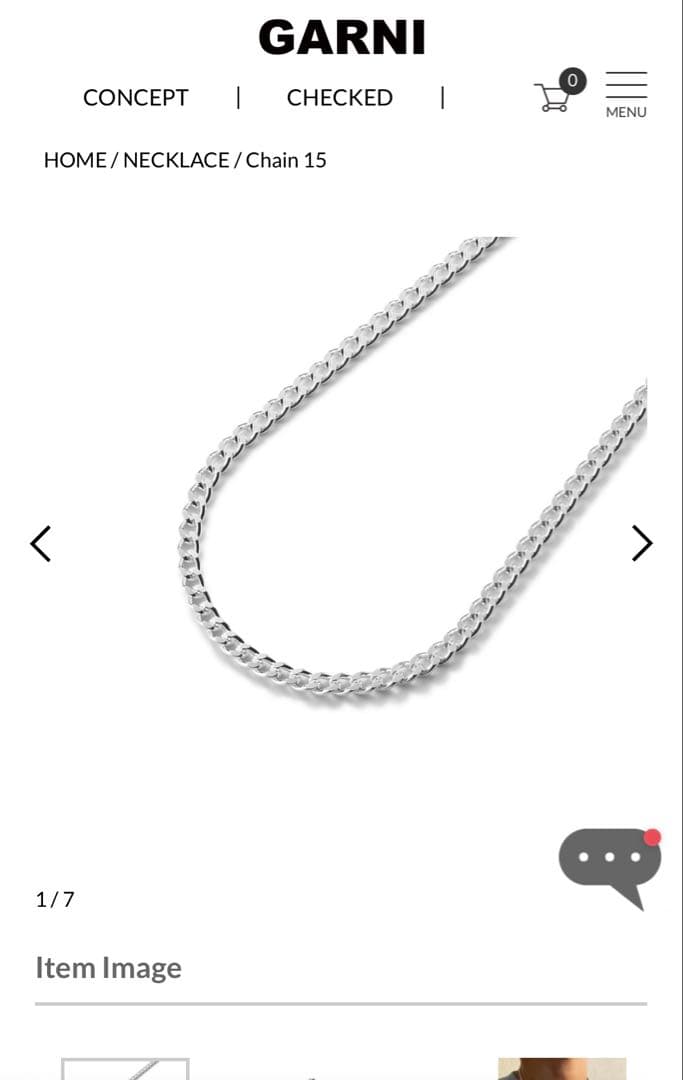Image resolution: width=683 pixels, height=1080 pixels.
Task: Open the MENU hamburger button
Action: 626,95
